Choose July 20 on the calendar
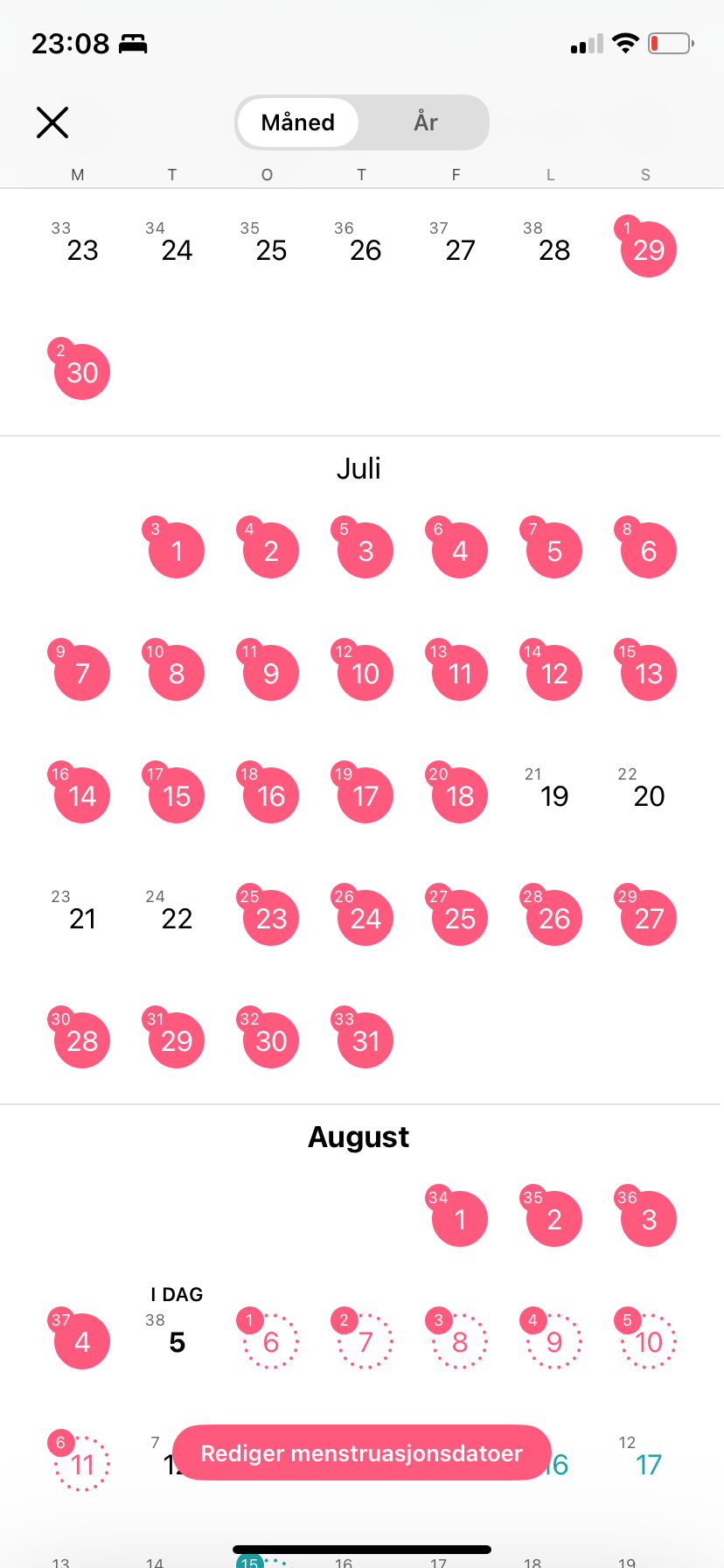 click(x=649, y=795)
